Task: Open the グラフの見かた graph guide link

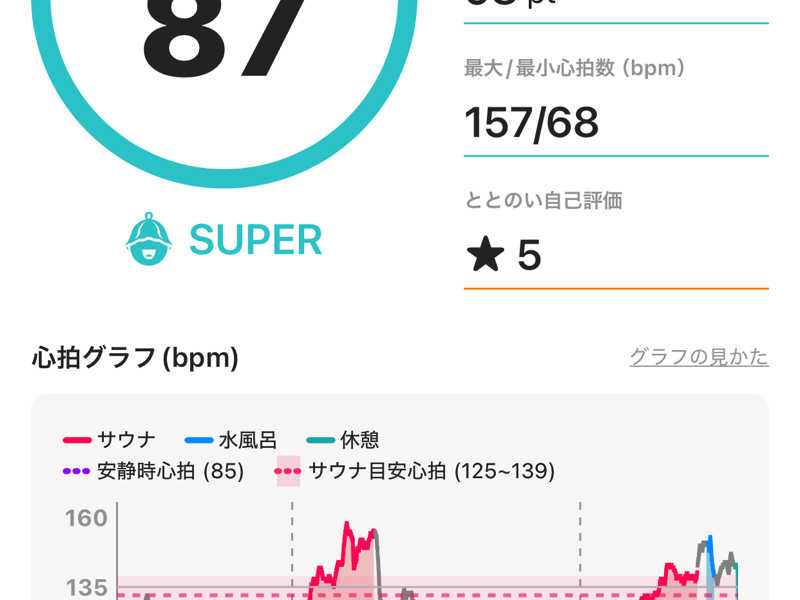Action: pyautogui.click(x=698, y=357)
